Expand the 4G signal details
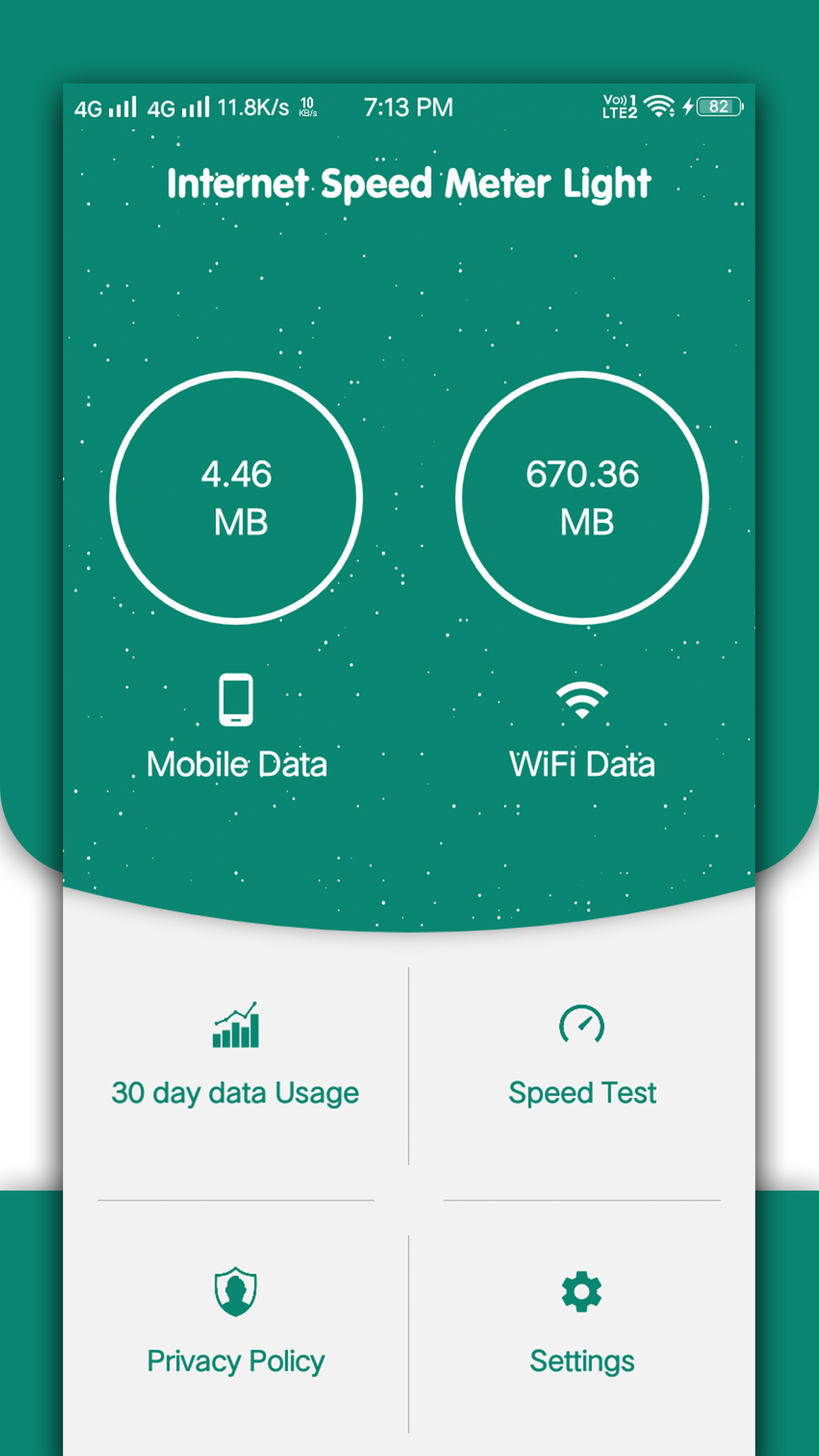 pyautogui.click(x=106, y=108)
